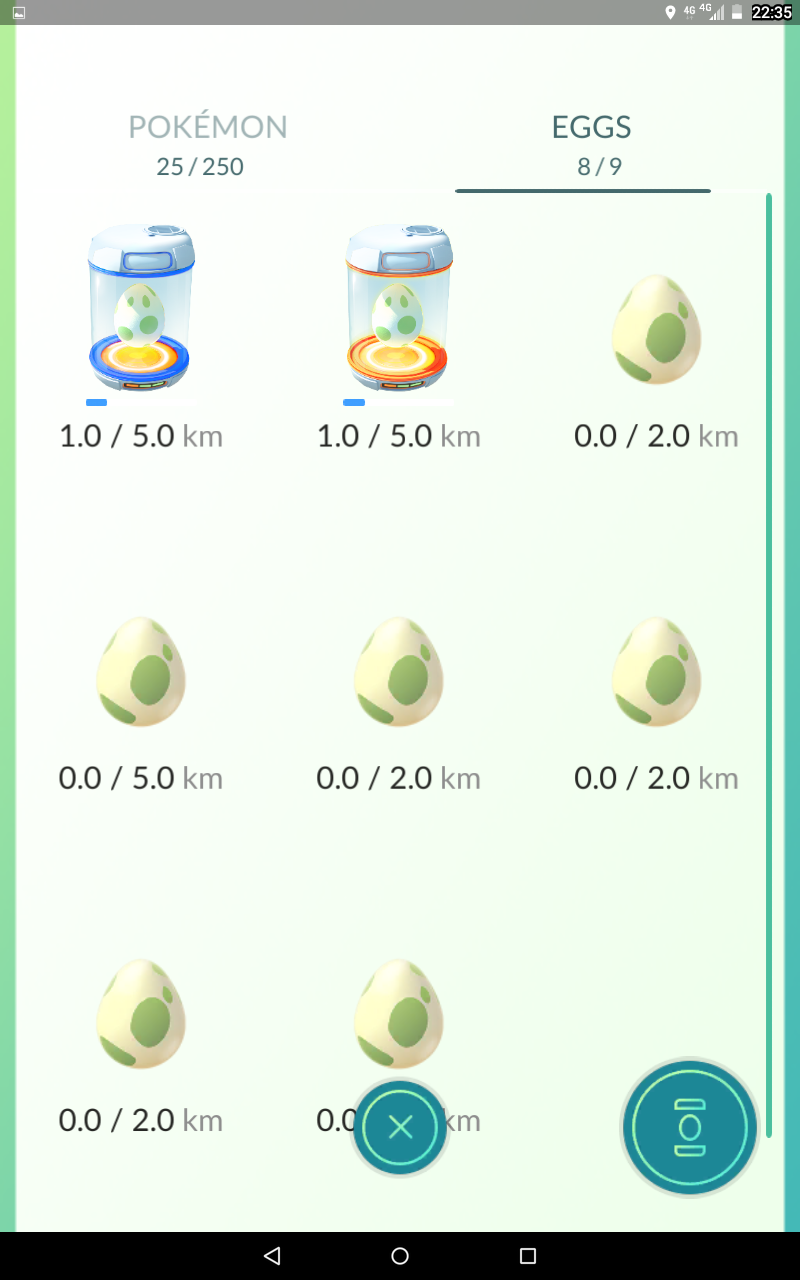Go back using the system back button
The width and height of the screenshot is (800, 1280).
(272, 1256)
